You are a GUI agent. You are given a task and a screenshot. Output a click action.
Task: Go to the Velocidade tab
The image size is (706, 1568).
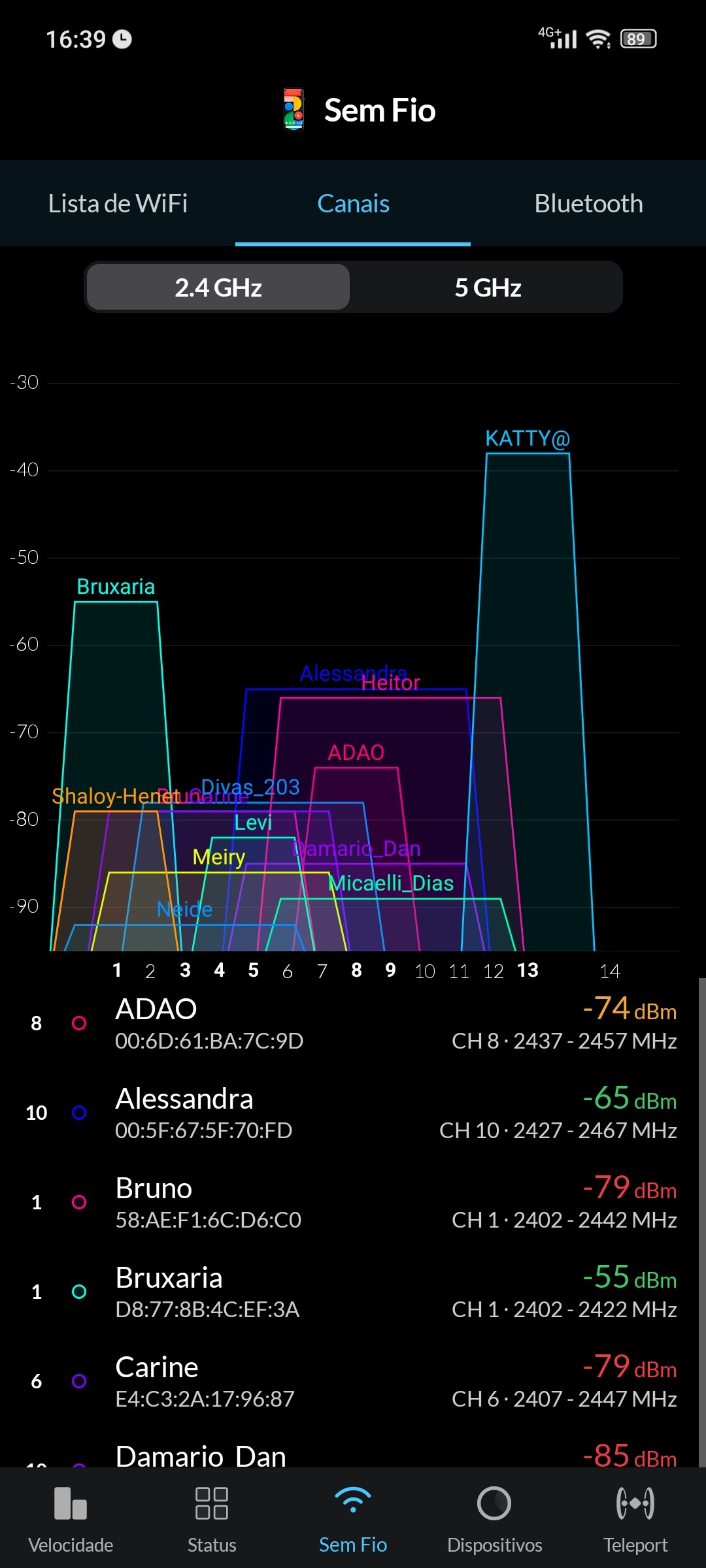pyautogui.click(x=71, y=1518)
